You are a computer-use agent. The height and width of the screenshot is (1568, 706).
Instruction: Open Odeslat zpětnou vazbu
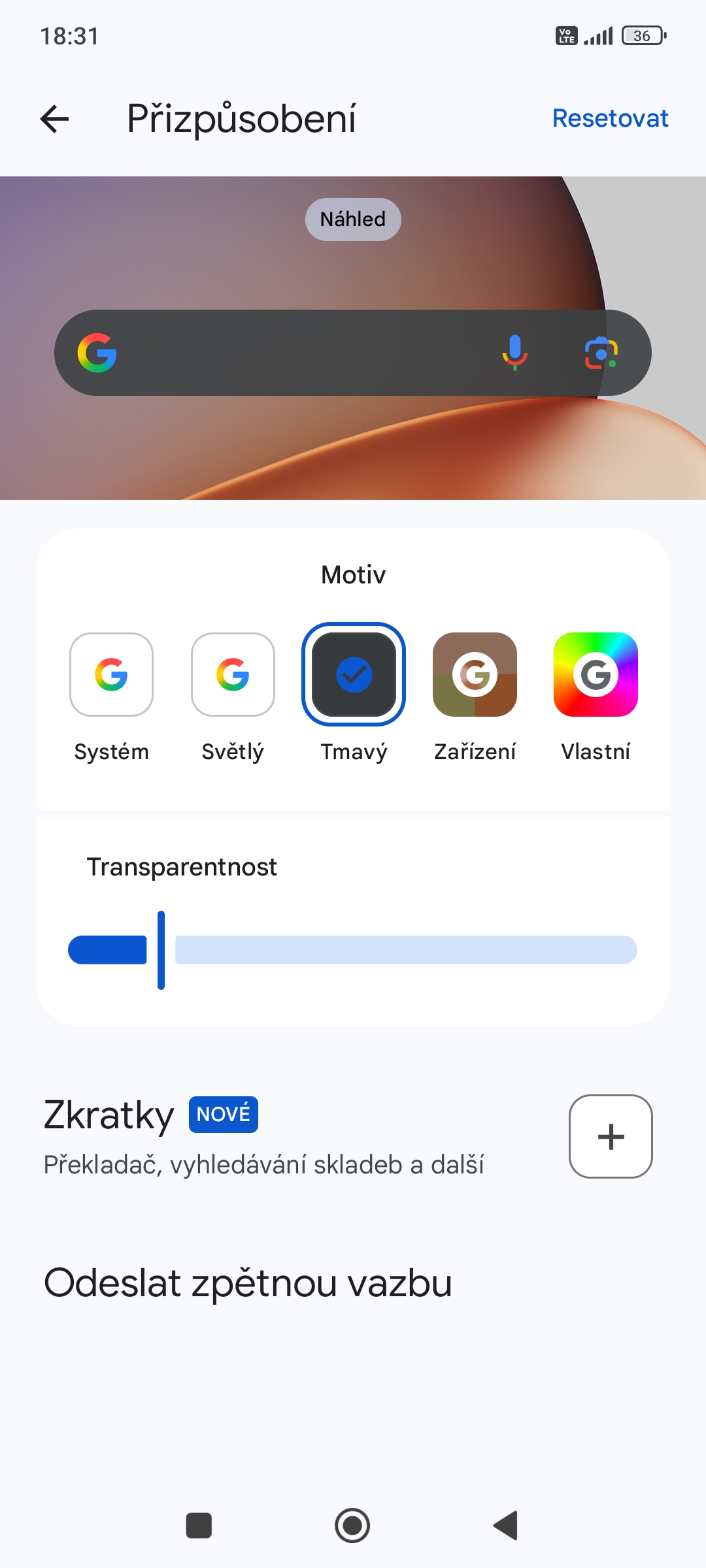pyautogui.click(x=248, y=1282)
